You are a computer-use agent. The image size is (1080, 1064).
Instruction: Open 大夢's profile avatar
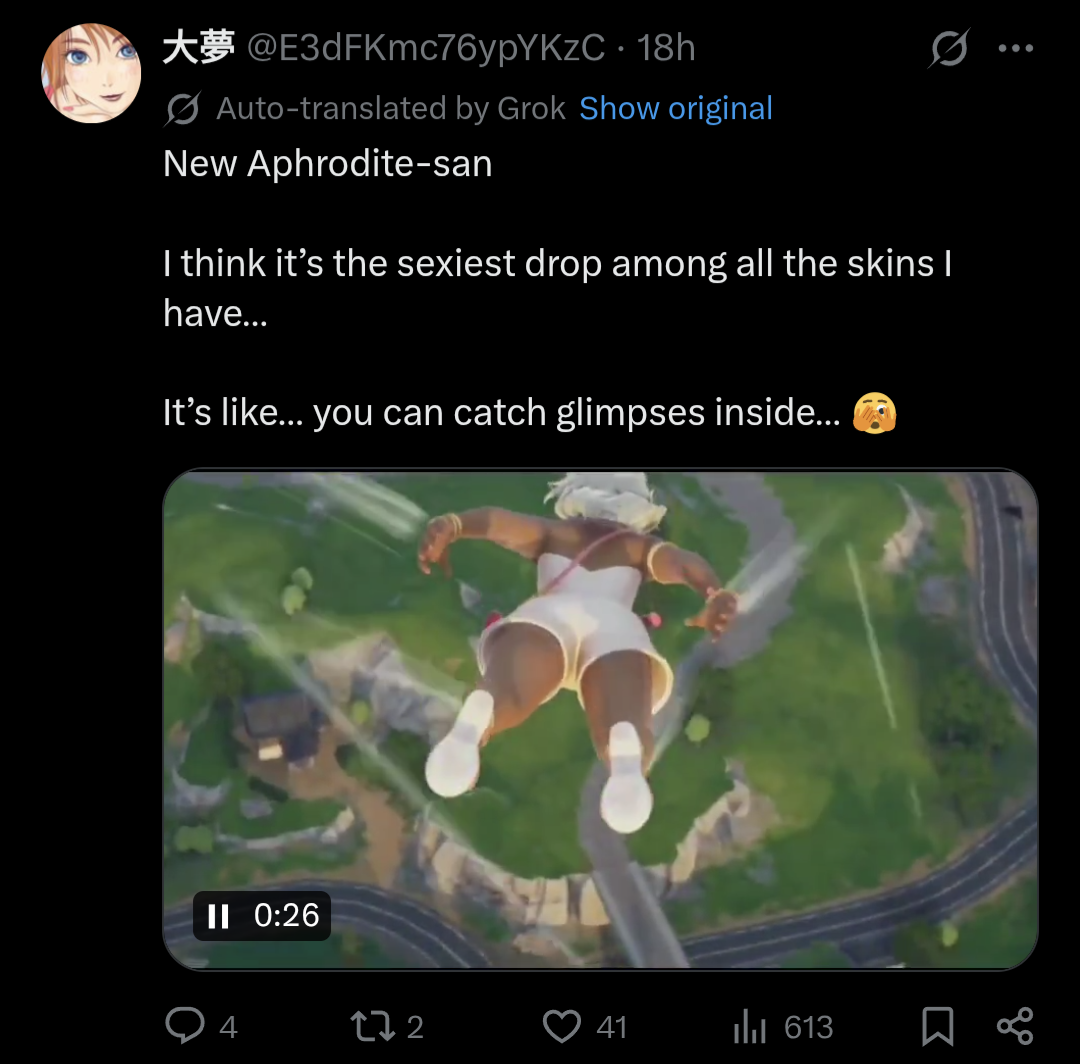[91, 73]
